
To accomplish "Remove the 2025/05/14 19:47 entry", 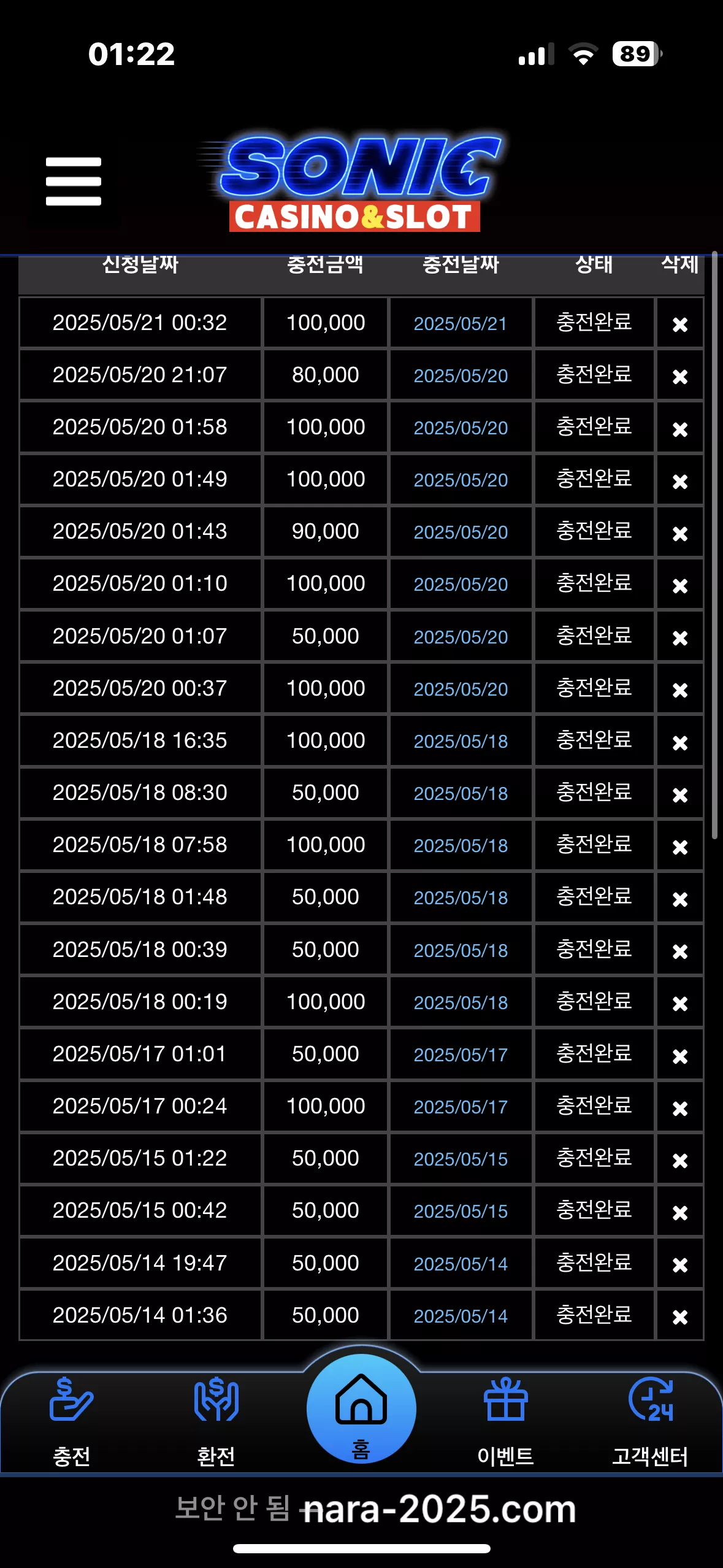I will point(680,1264).
